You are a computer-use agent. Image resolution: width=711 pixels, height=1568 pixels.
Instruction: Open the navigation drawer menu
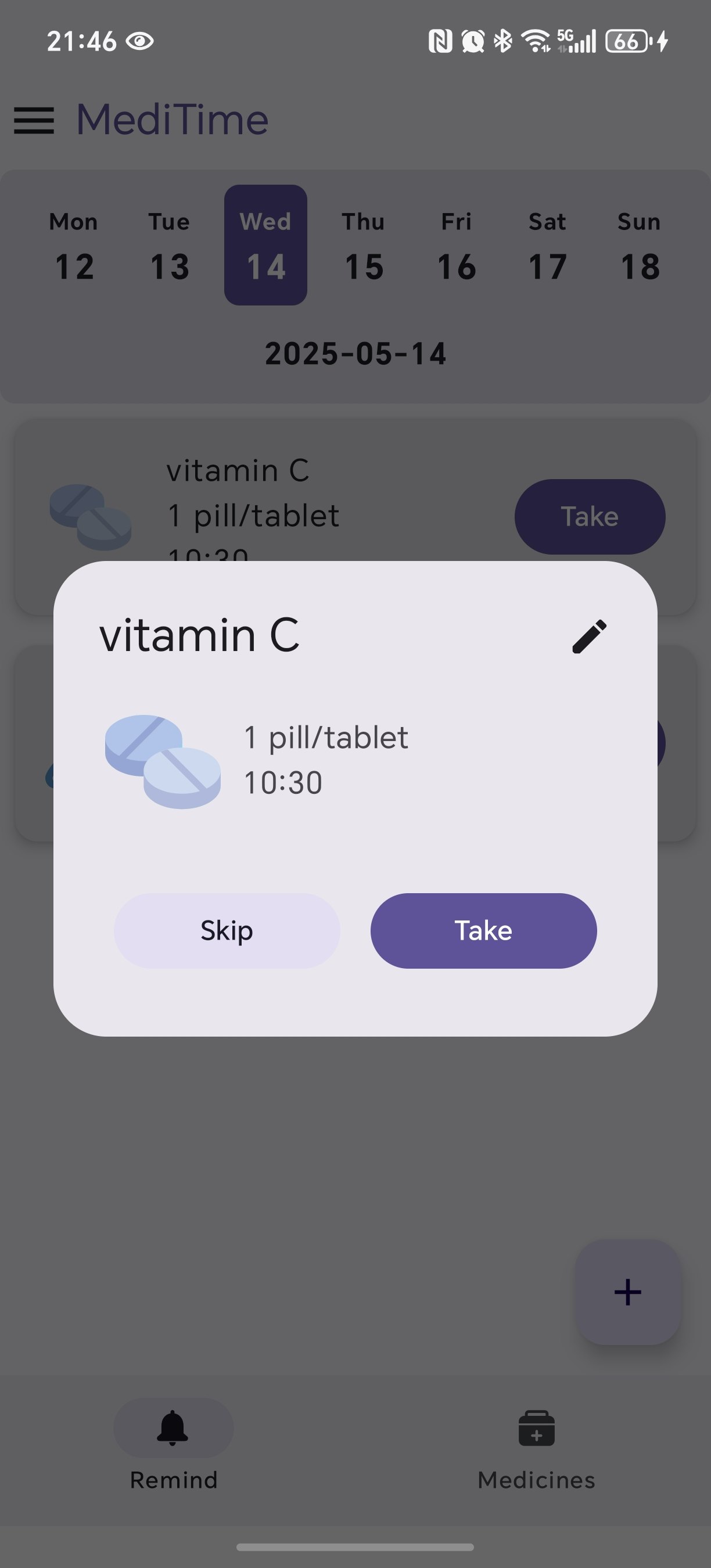(x=34, y=121)
